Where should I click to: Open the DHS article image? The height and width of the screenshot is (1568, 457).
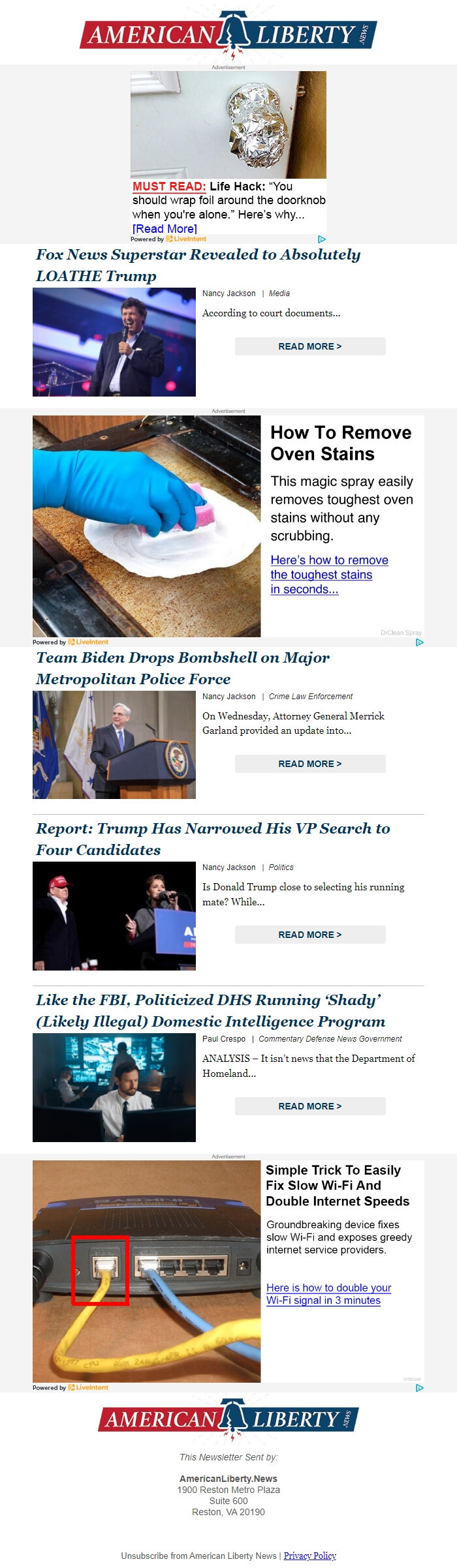(x=114, y=1087)
